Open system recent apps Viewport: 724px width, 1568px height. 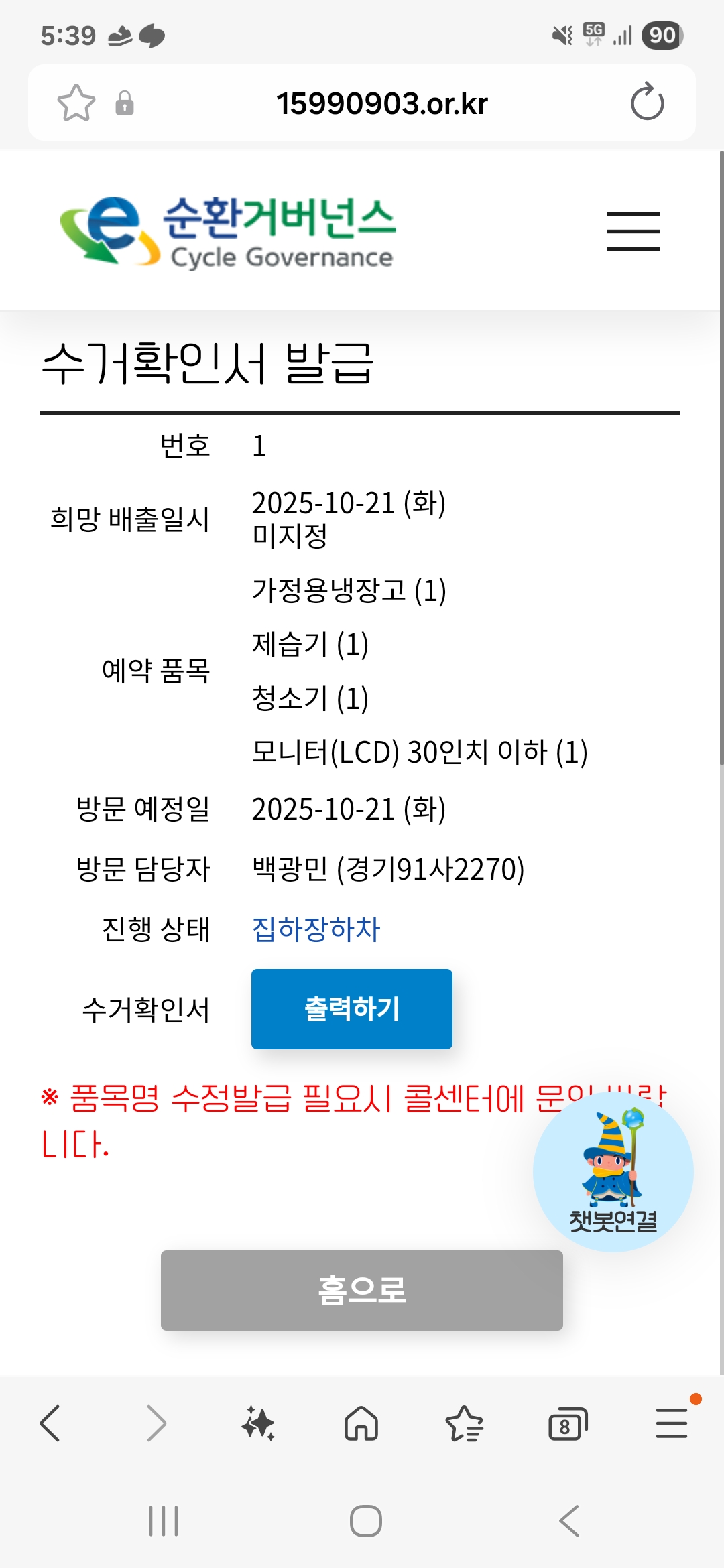[x=164, y=1520]
